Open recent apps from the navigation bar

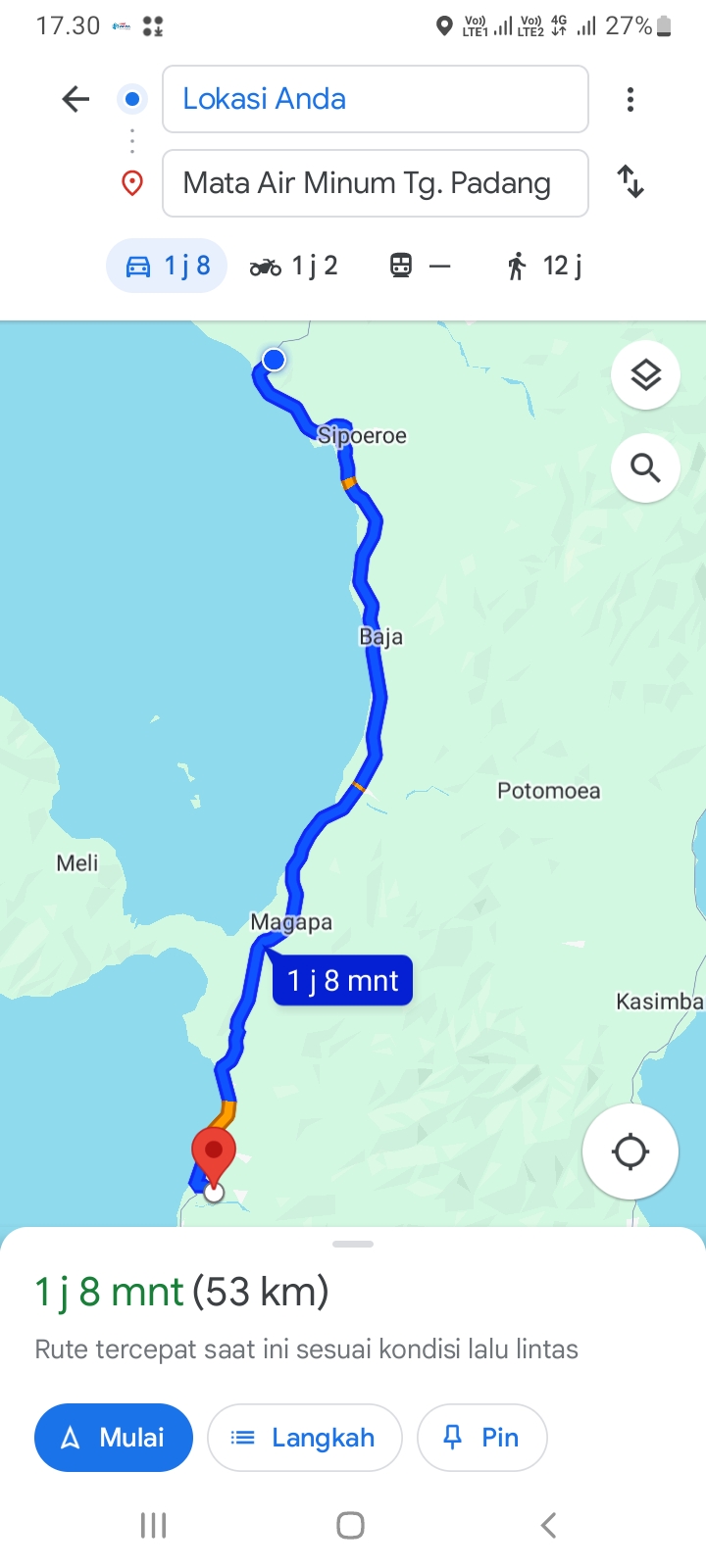[x=154, y=1525]
